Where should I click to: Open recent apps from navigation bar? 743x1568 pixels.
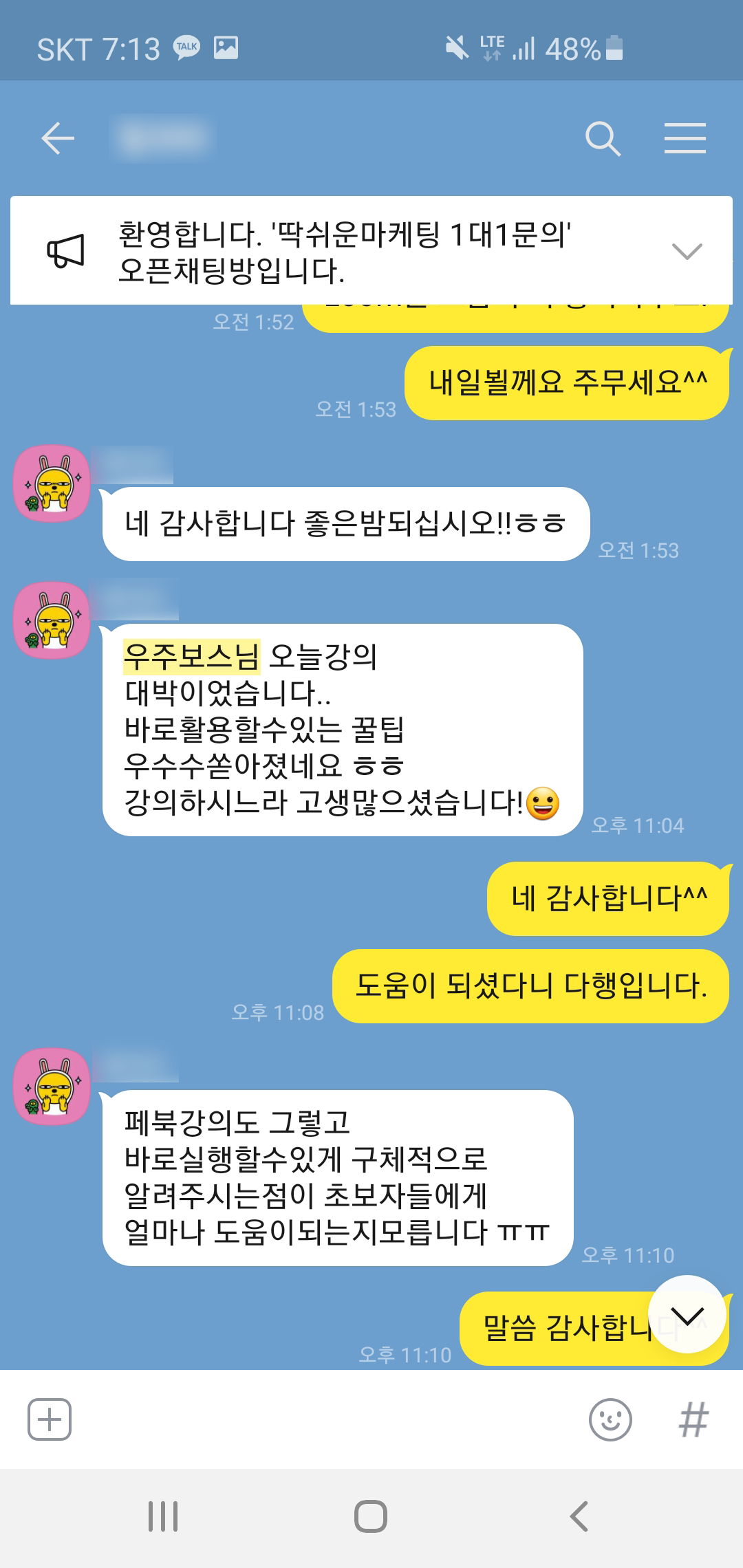163,1516
